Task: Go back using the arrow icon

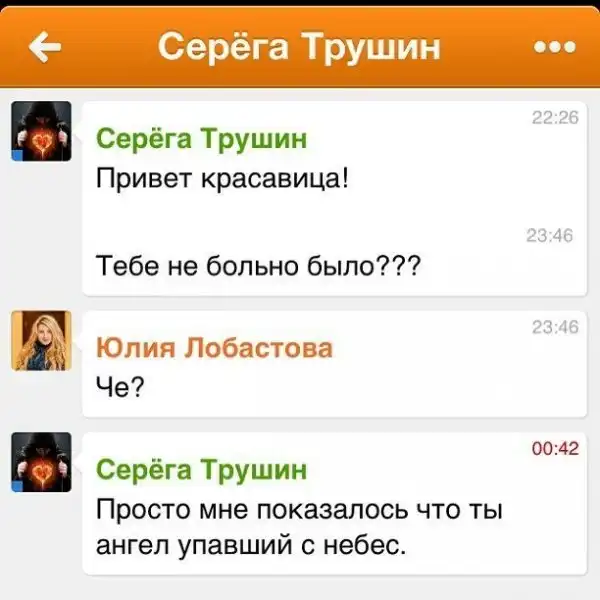Action: click(45, 47)
